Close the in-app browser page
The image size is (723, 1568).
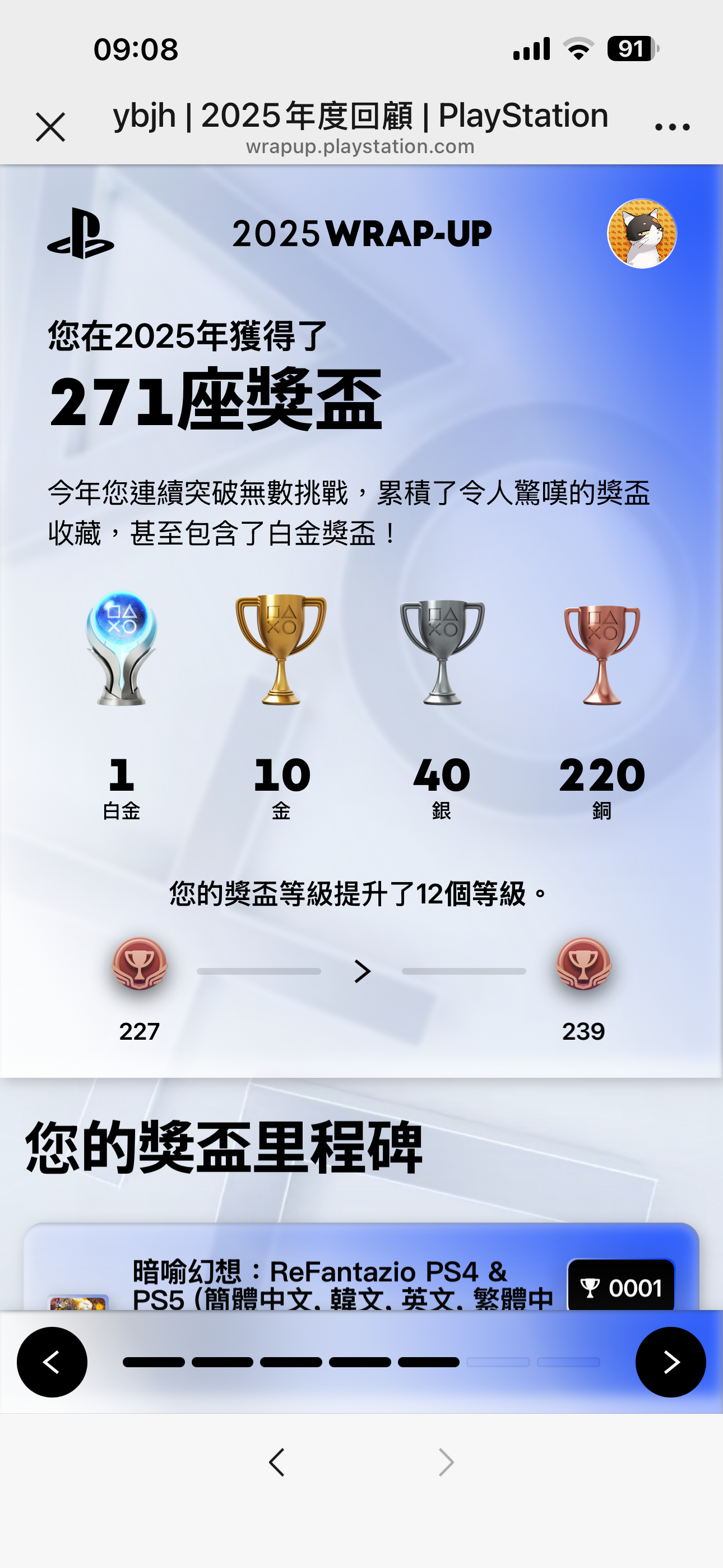[x=50, y=127]
